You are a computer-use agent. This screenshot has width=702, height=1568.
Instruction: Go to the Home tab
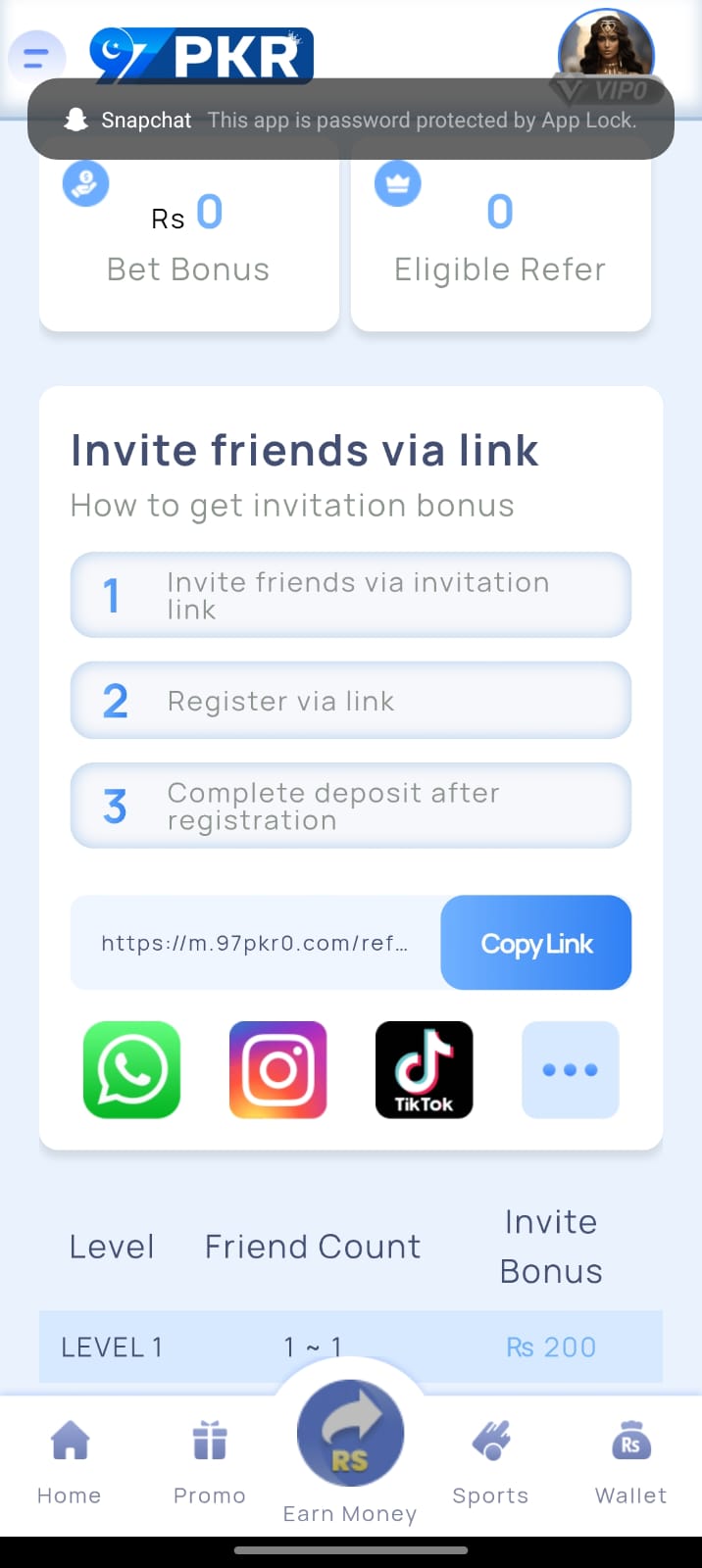pyautogui.click(x=70, y=1462)
